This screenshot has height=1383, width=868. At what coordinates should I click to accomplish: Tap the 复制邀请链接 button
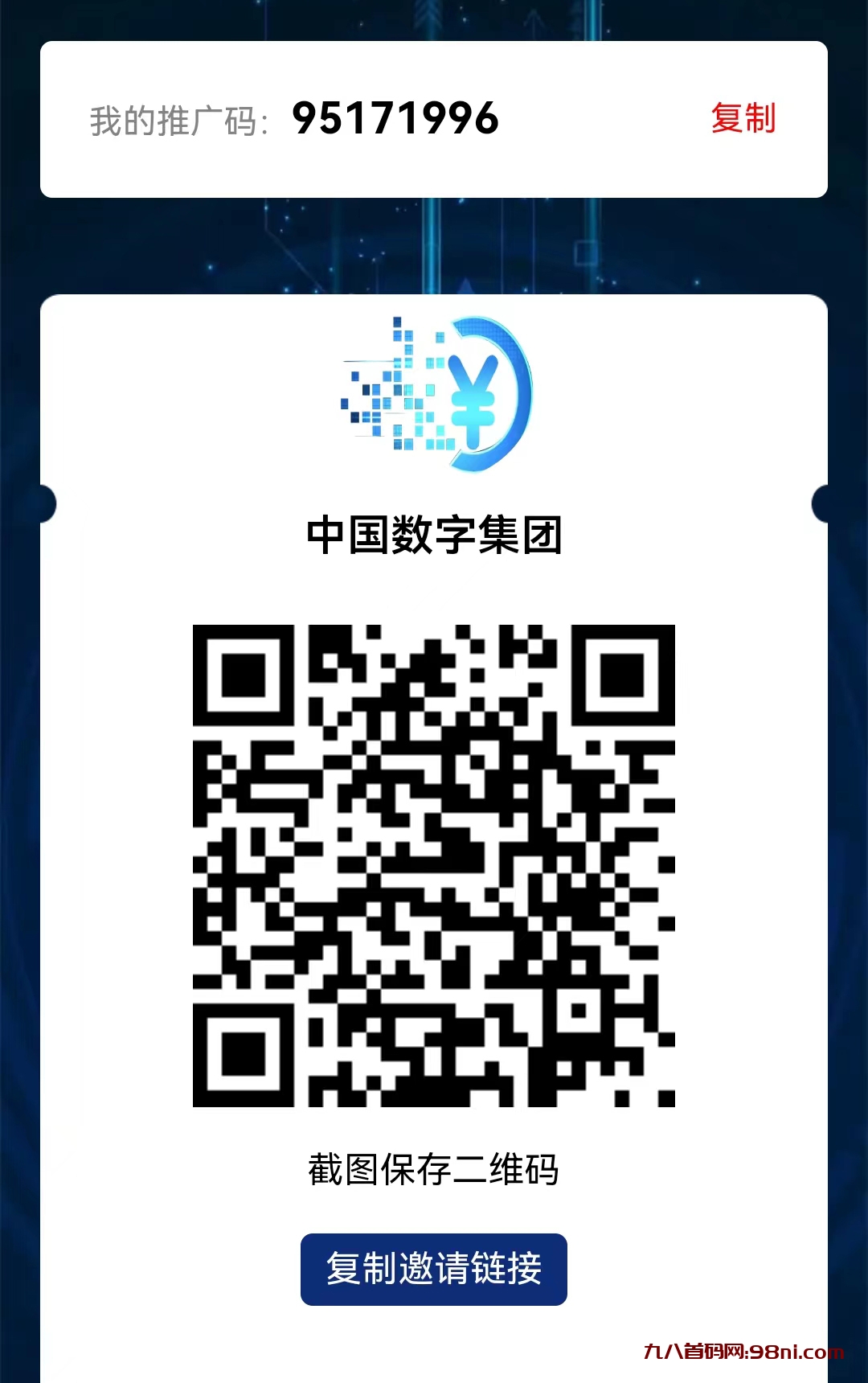[x=433, y=1269]
